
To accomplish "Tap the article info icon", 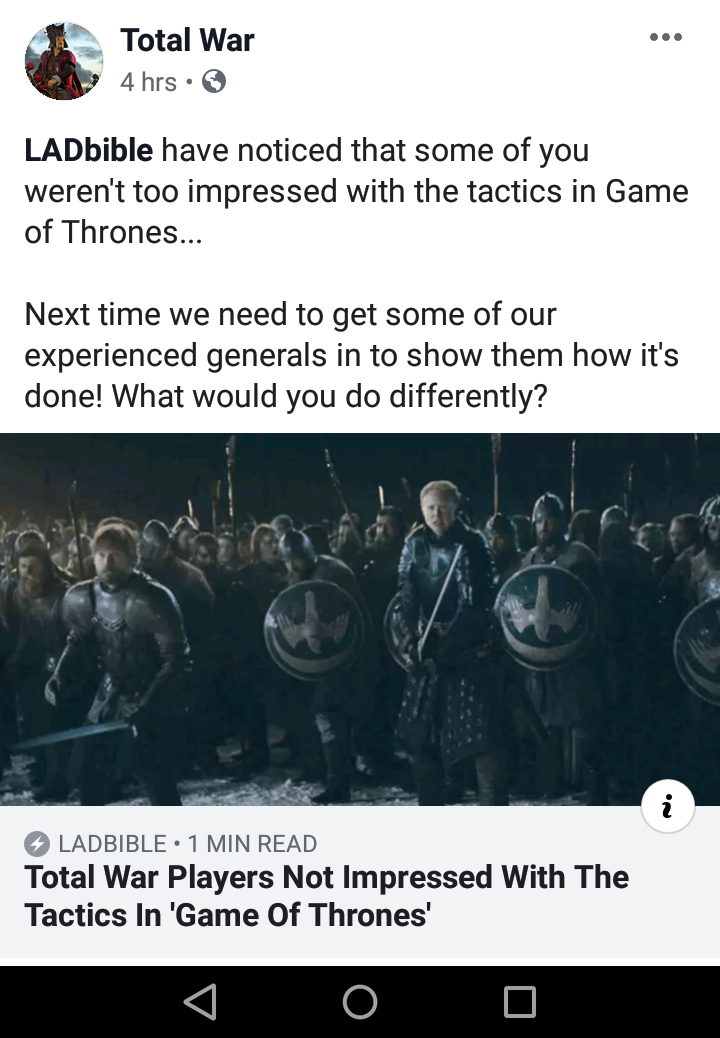I will point(668,806).
